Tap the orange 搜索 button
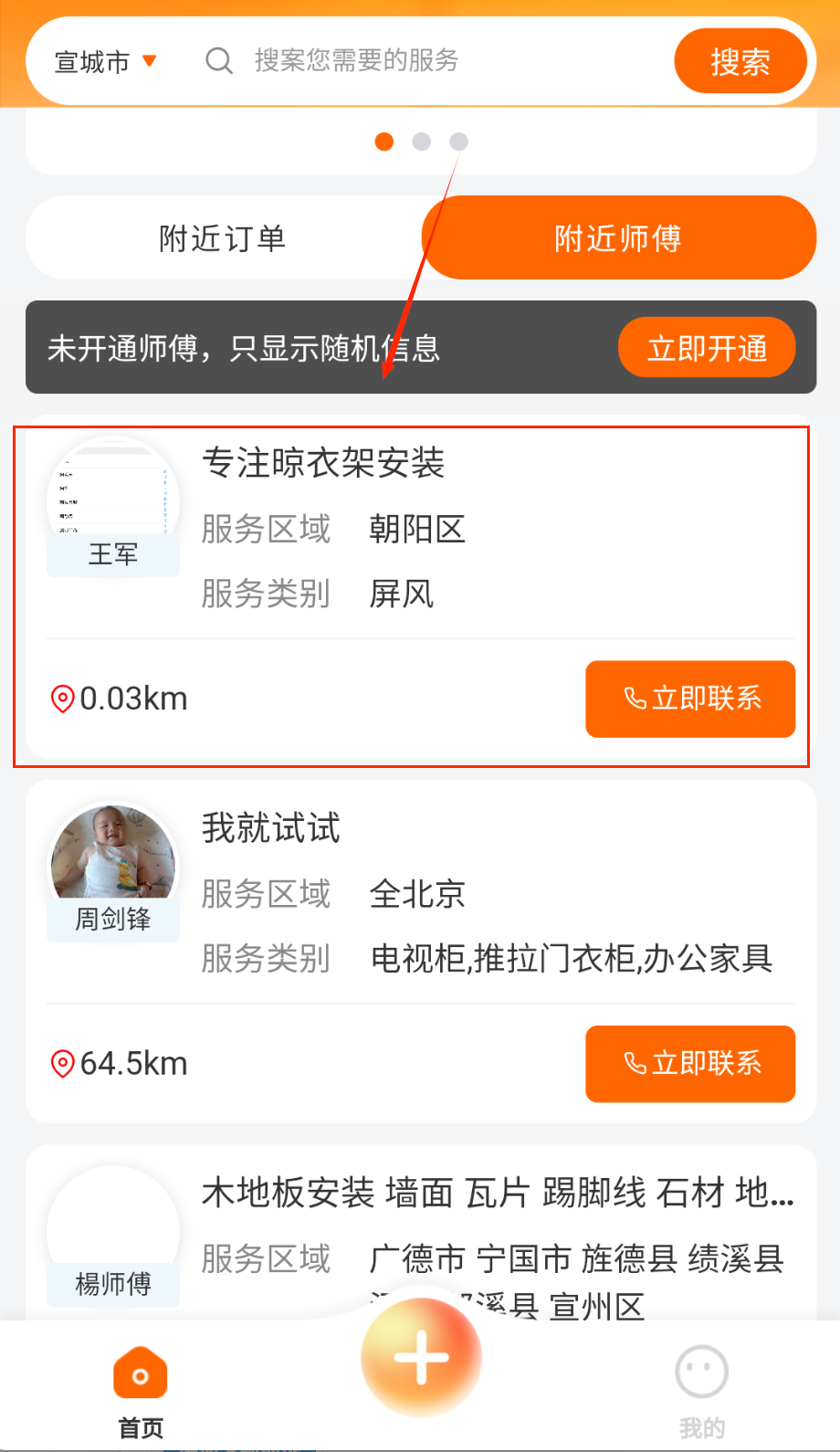The image size is (840, 1452). (x=740, y=61)
